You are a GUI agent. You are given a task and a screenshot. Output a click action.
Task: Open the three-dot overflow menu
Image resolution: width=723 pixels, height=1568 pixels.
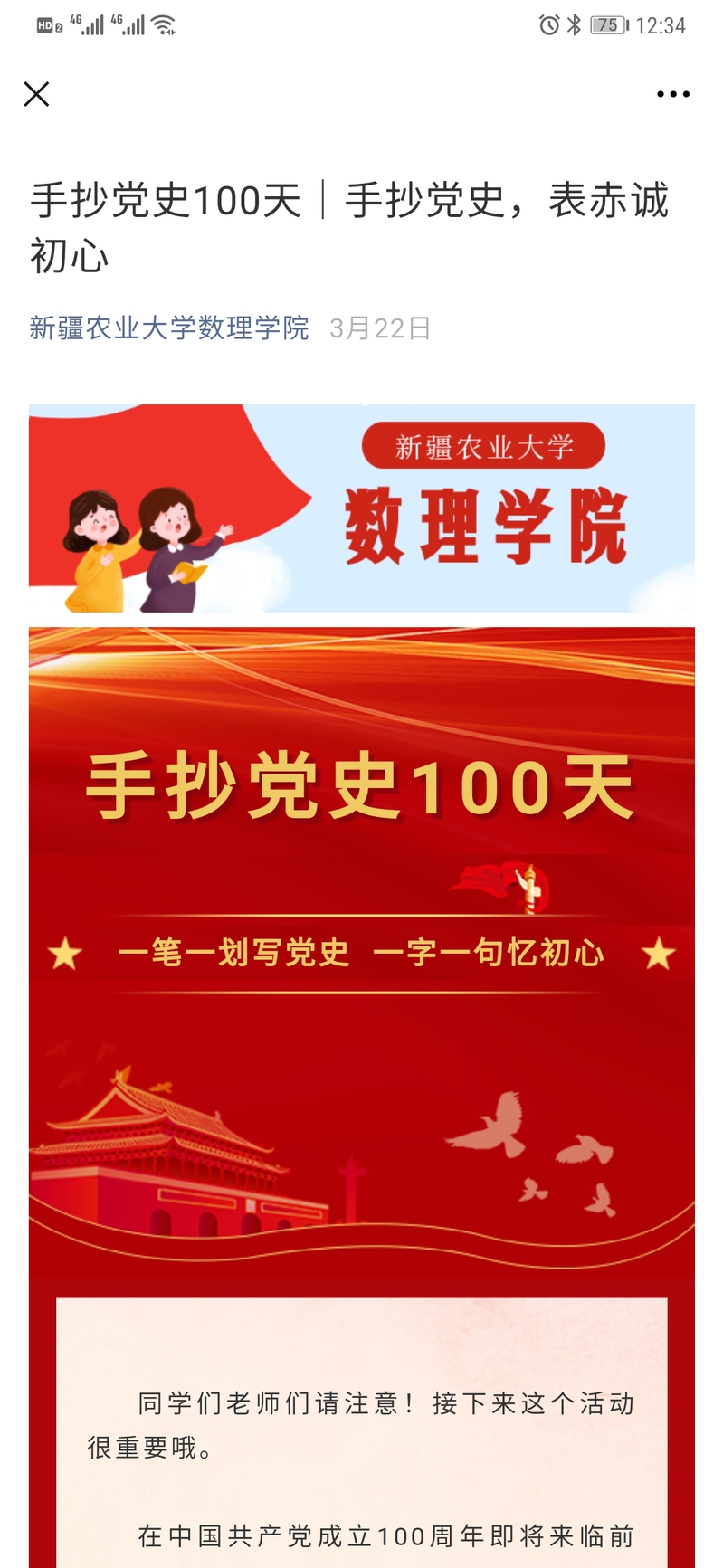(672, 94)
